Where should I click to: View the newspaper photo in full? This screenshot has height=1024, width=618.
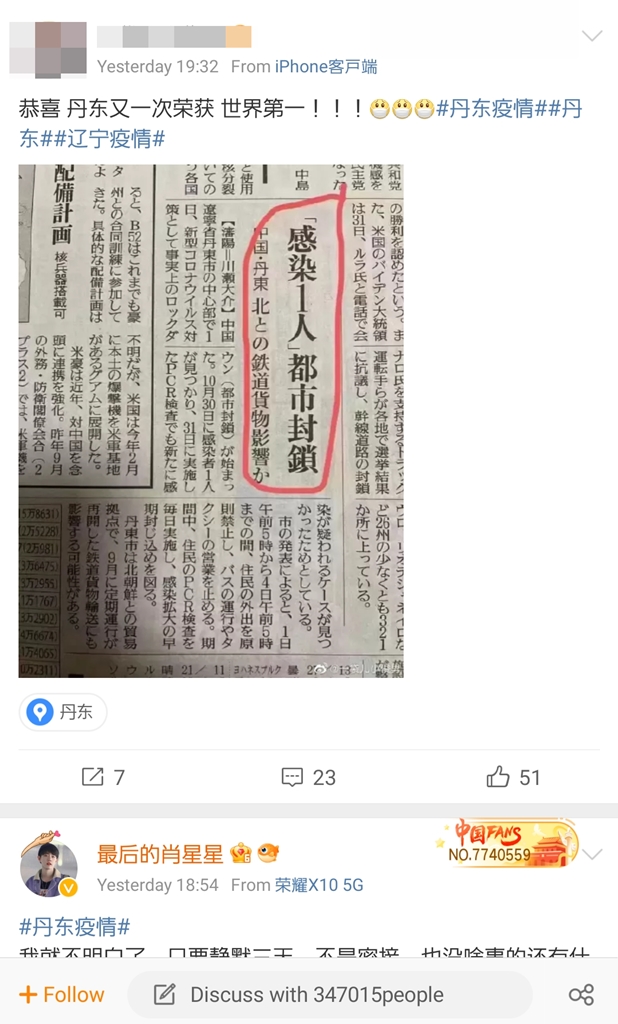coord(211,421)
